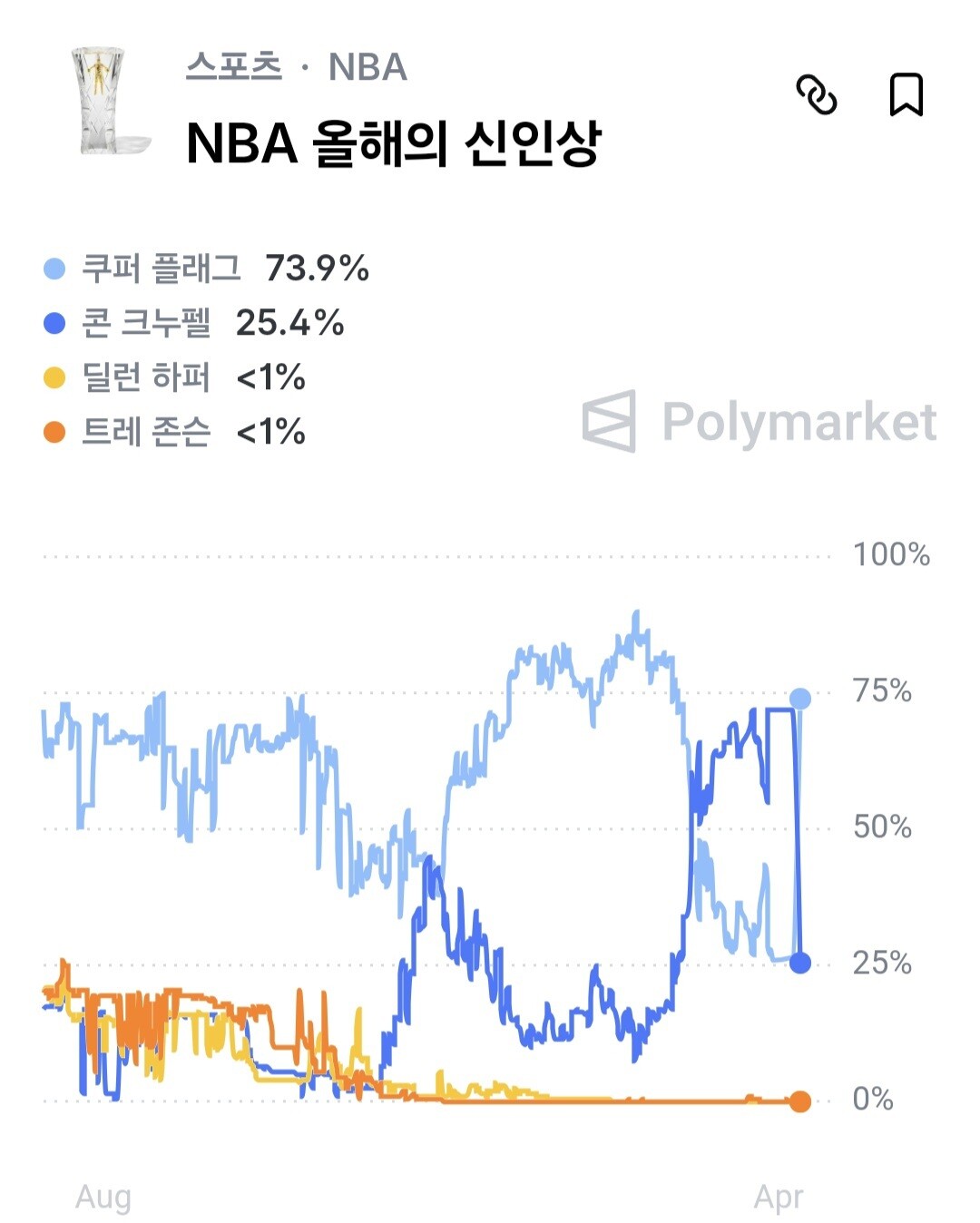Screen dimensions: 980x1223
Task: Bookmark the NBA Rookie of the Year market
Action: pos(906,94)
